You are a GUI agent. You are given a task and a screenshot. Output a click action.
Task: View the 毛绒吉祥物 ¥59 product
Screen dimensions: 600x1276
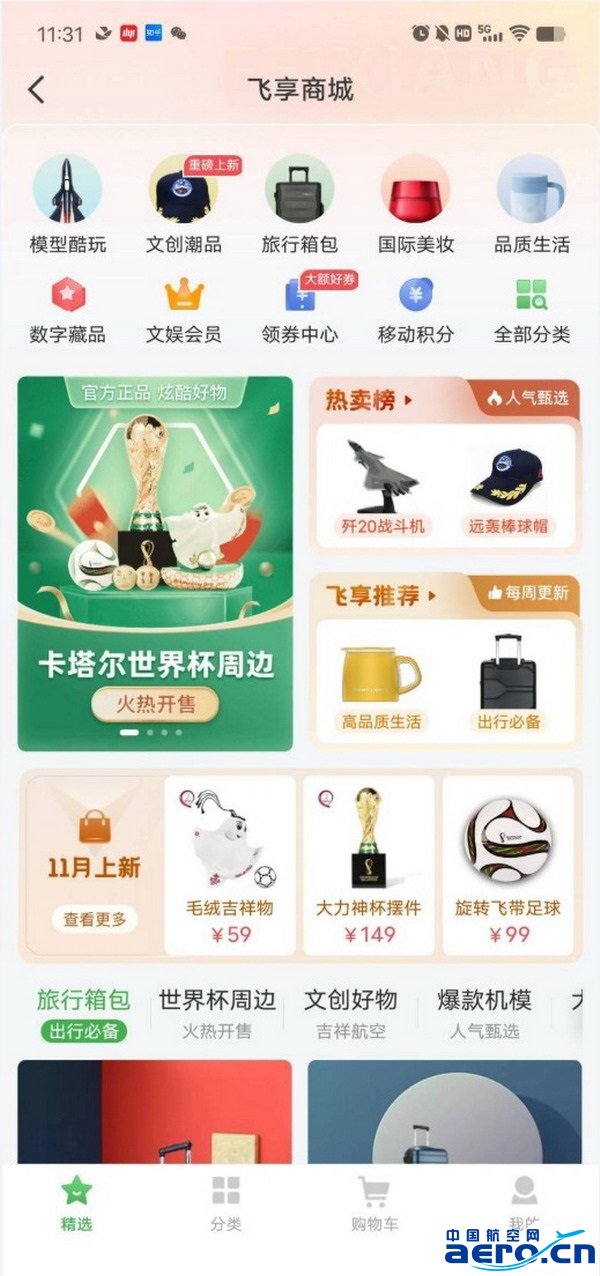click(230, 866)
